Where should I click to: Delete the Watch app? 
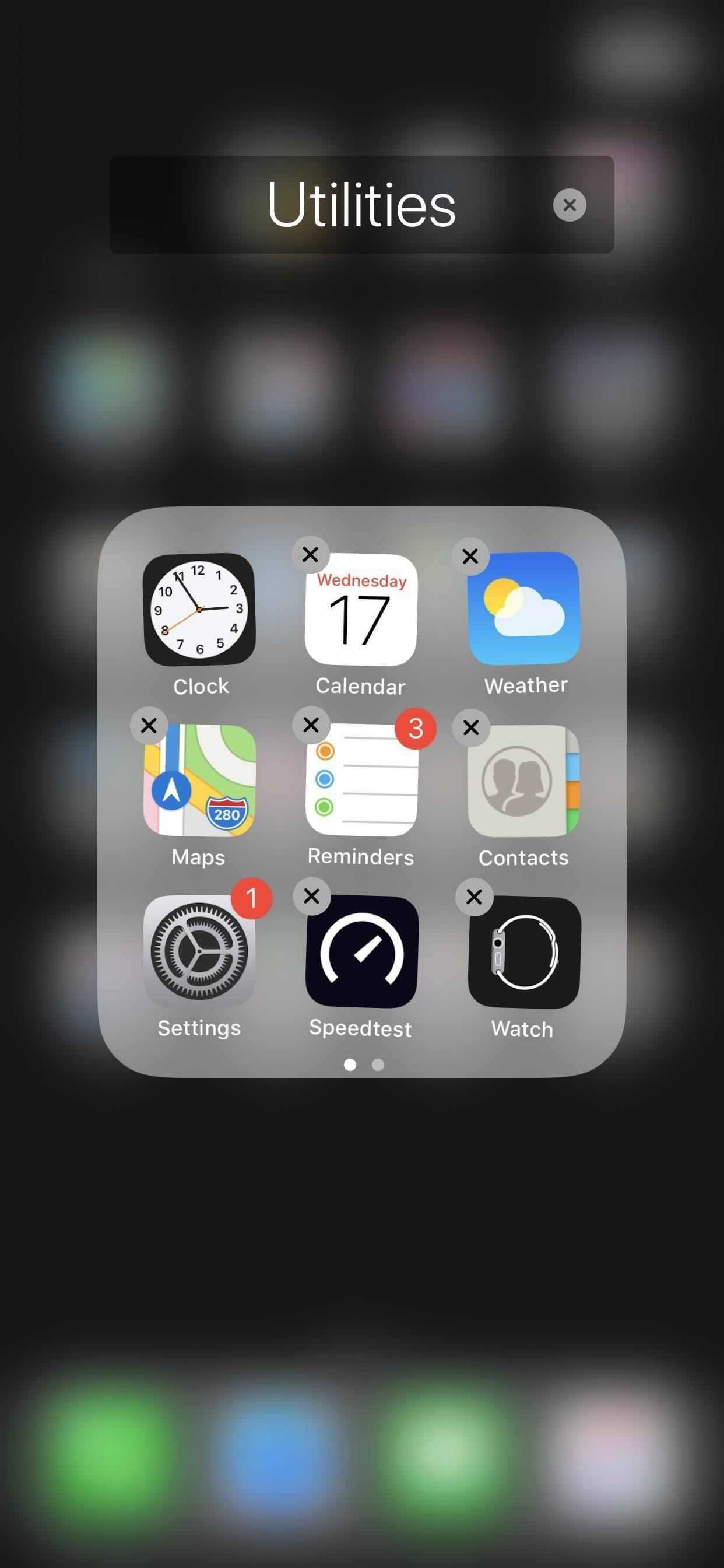(474, 897)
